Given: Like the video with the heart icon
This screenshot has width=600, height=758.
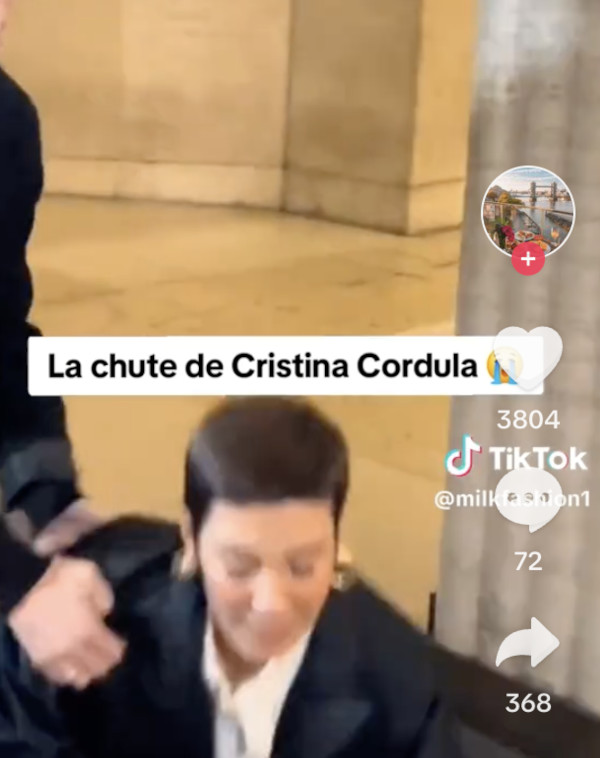Looking at the screenshot, I should click(528, 358).
